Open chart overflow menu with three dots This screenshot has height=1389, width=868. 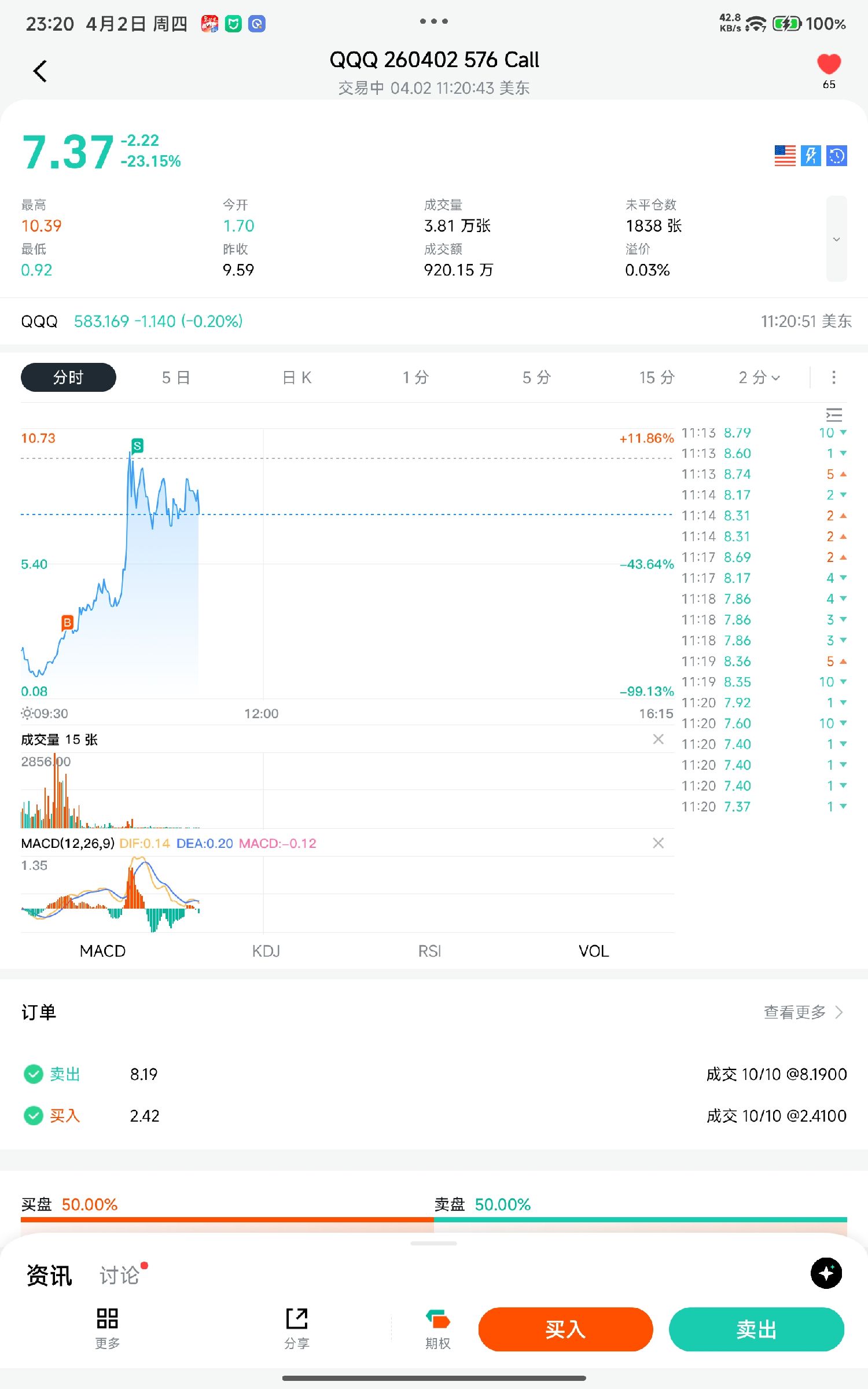pos(833,378)
